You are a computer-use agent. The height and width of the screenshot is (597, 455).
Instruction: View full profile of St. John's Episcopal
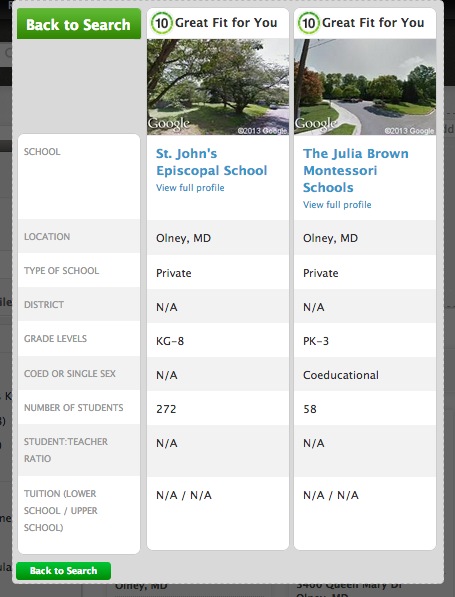(190, 188)
